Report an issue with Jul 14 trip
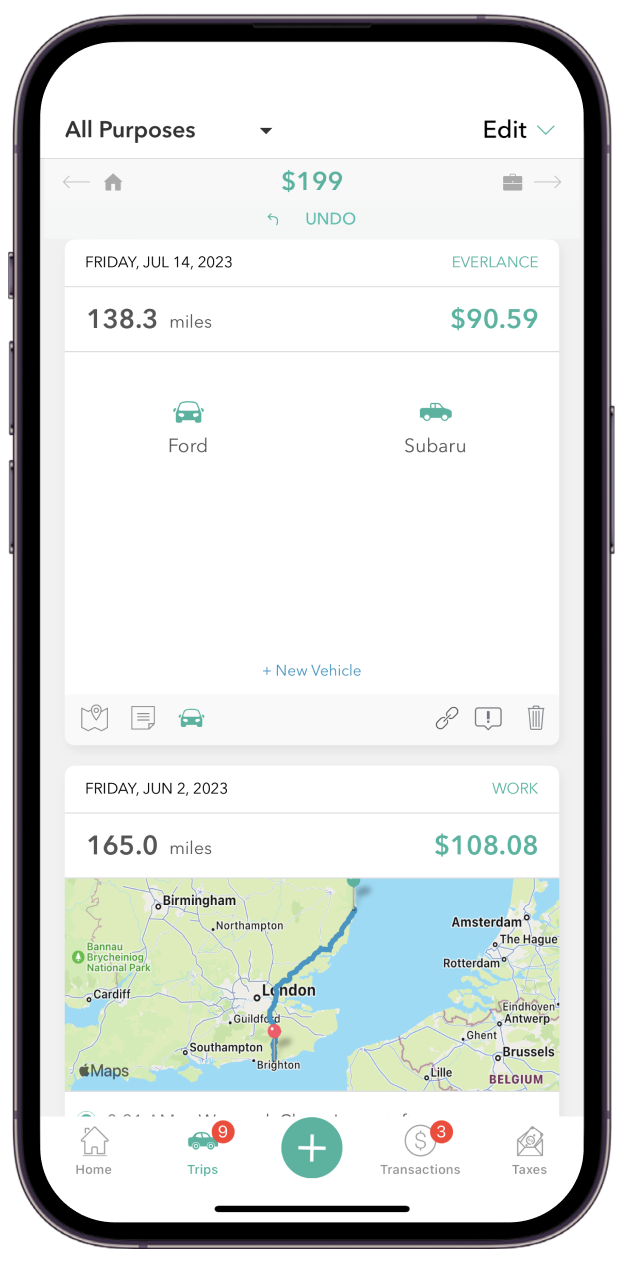This screenshot has height=1267, width=625. click(x=488, y=718)
